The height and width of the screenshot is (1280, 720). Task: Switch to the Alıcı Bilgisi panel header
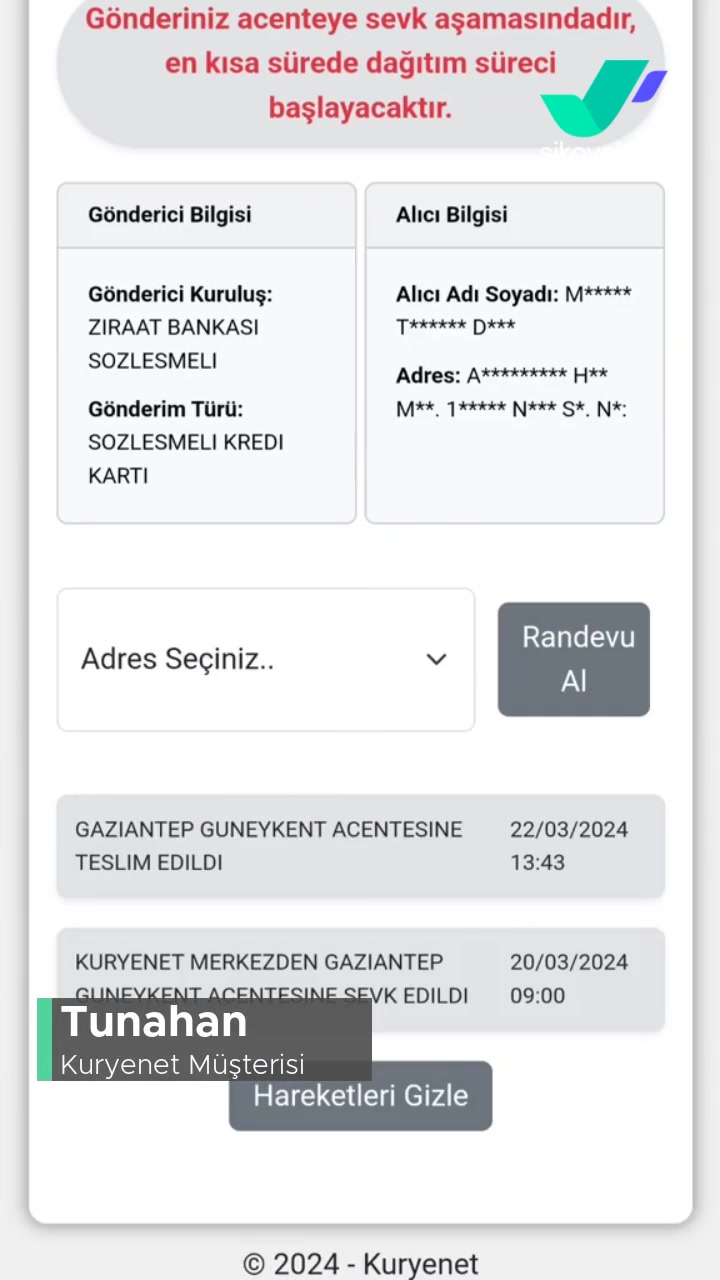[x=451, y=214]
